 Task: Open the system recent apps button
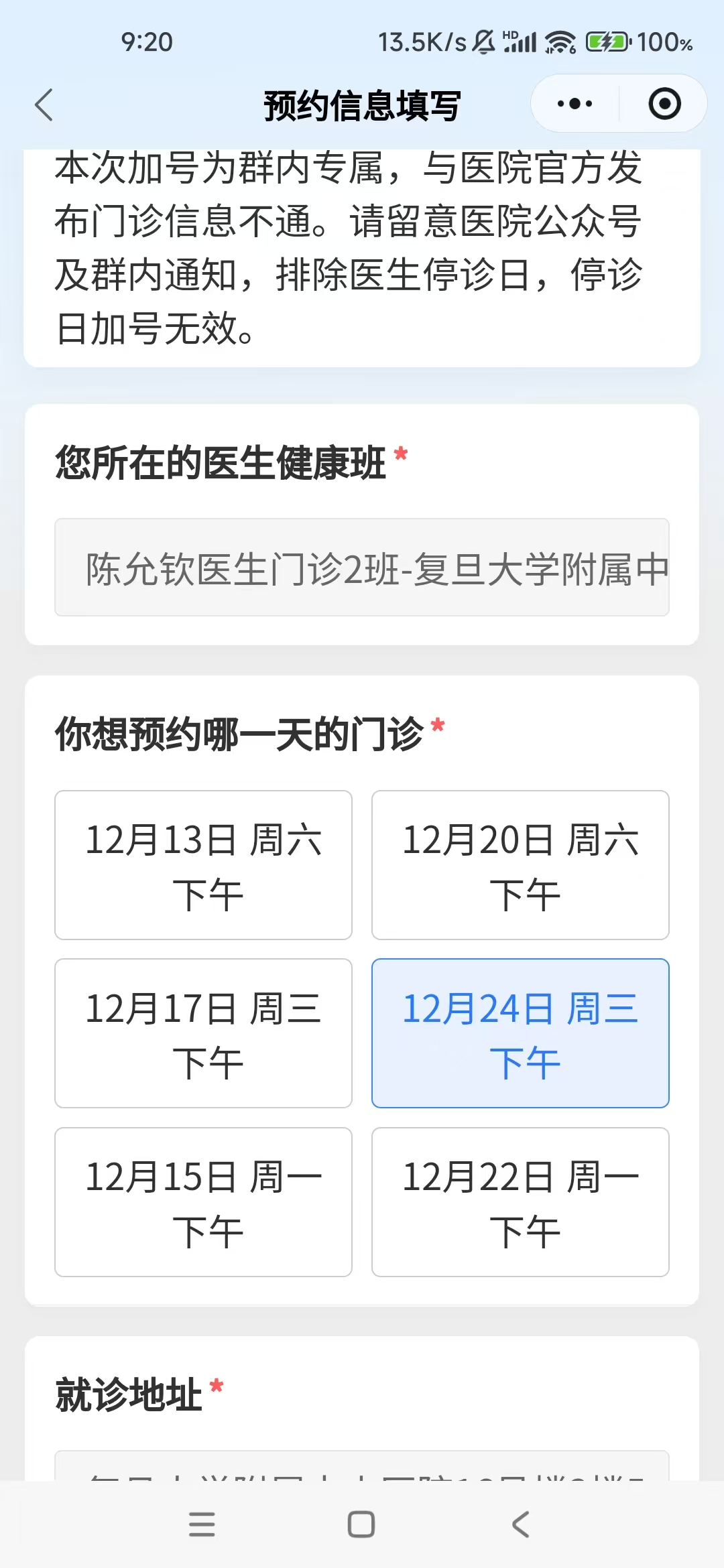[x=202, y=1524]
